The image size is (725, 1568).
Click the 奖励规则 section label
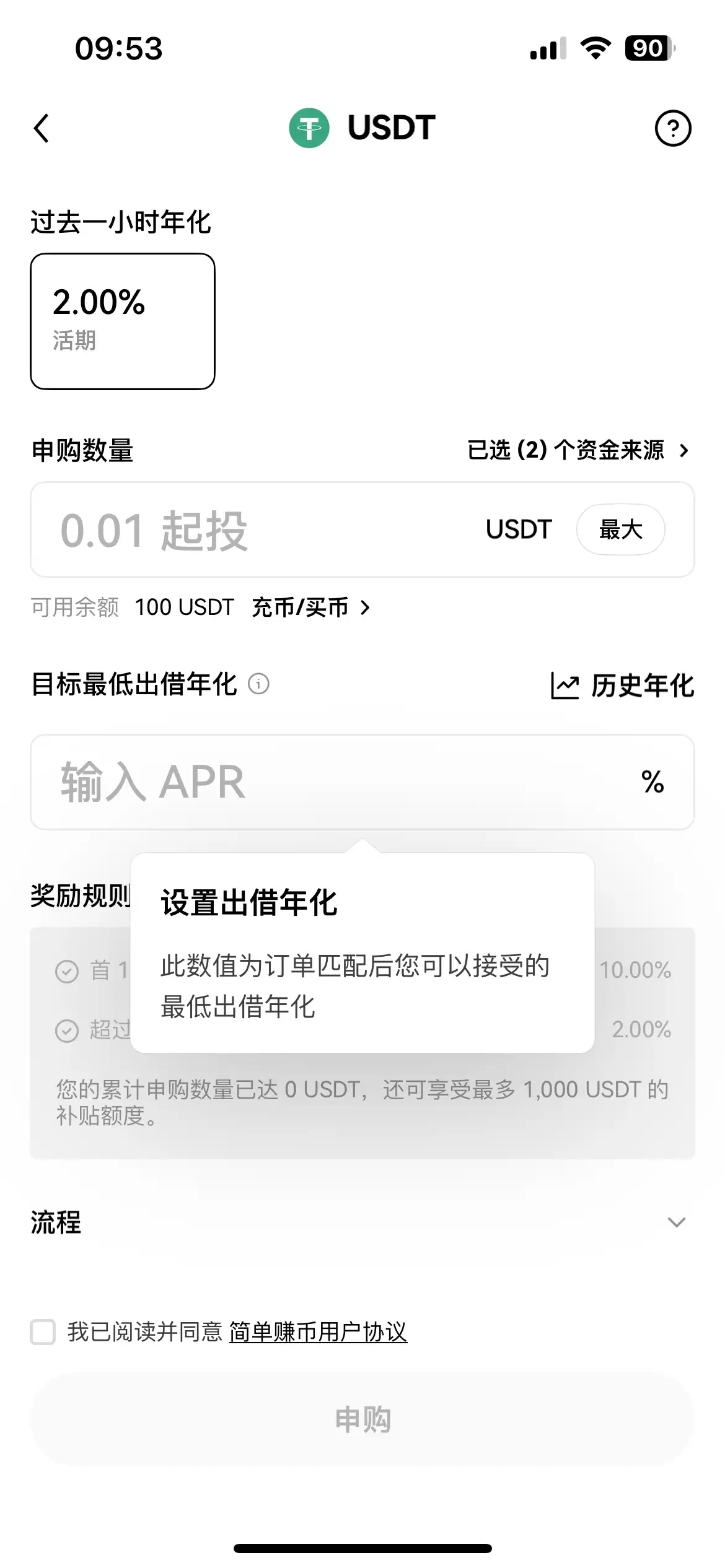click(x=81, y=897)
